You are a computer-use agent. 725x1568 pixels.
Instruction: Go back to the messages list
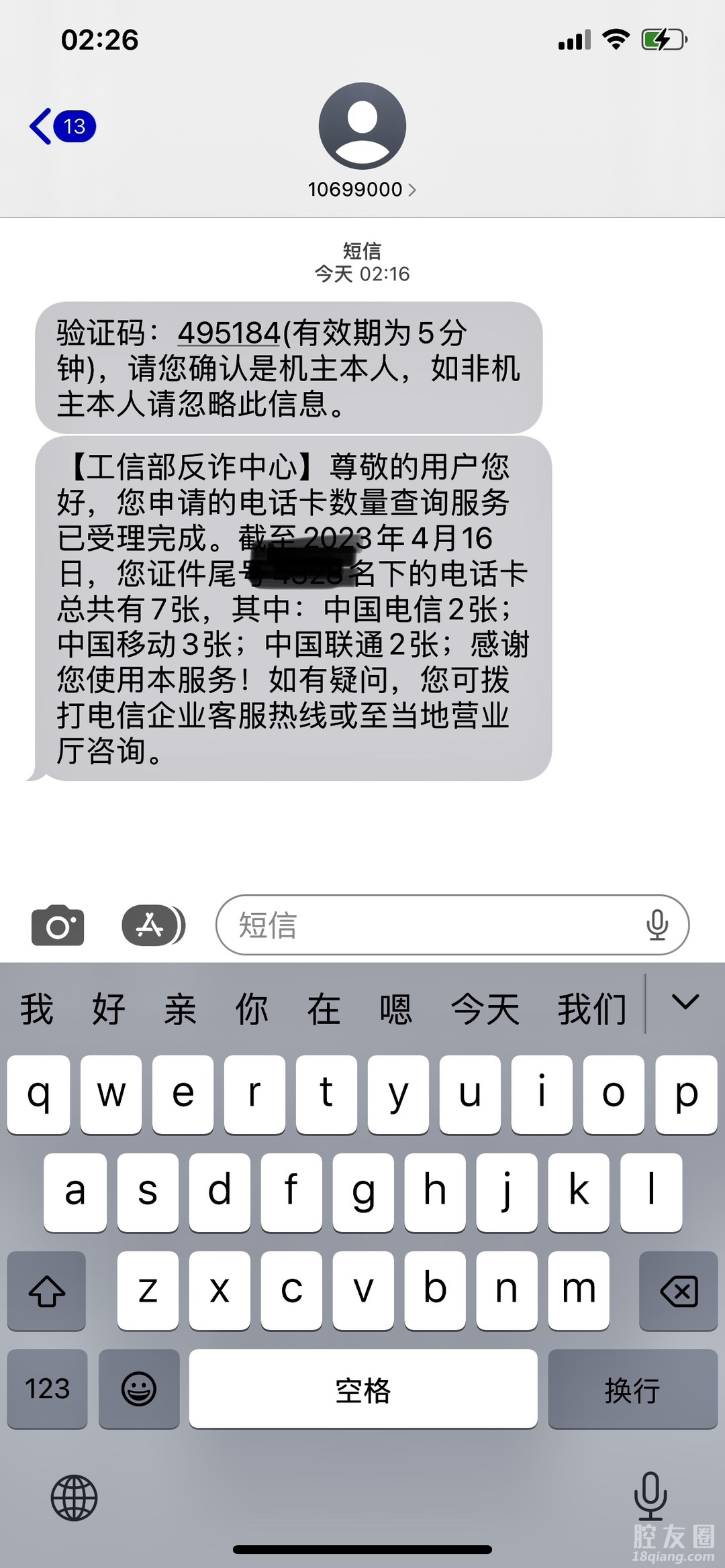(x=60, y=126)
